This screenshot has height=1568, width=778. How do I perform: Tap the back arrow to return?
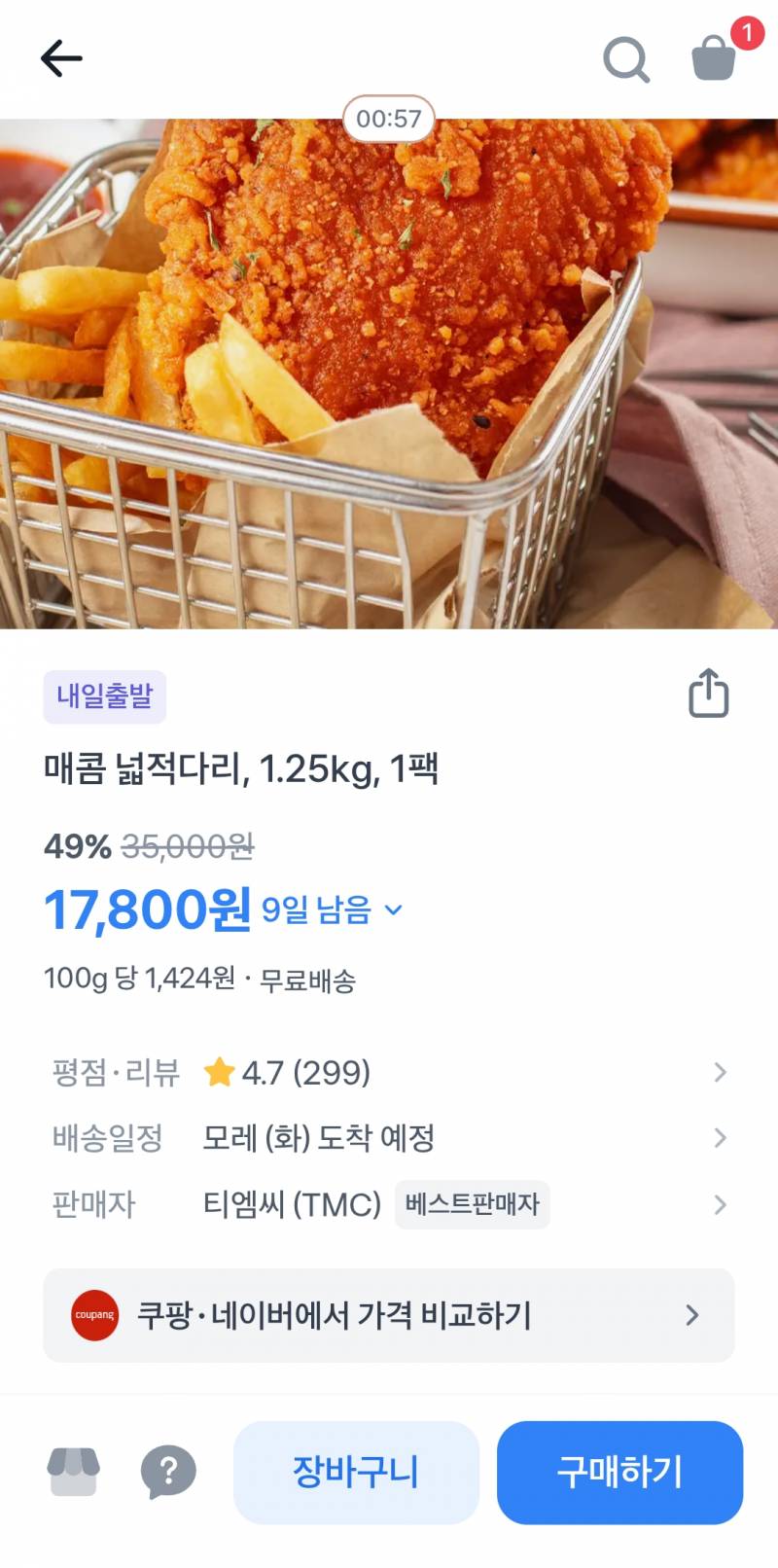[60, 58]
